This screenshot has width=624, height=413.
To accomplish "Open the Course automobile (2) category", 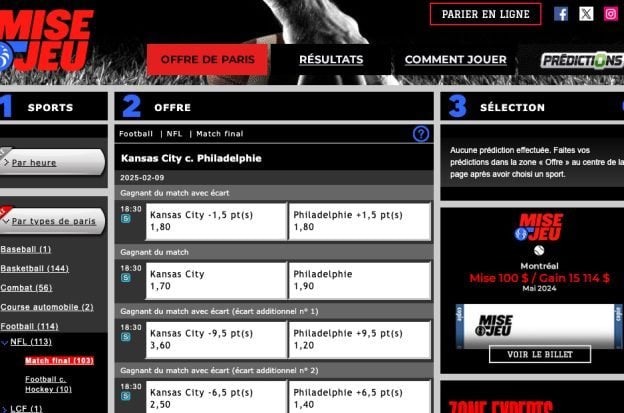I will click(46, 307).
